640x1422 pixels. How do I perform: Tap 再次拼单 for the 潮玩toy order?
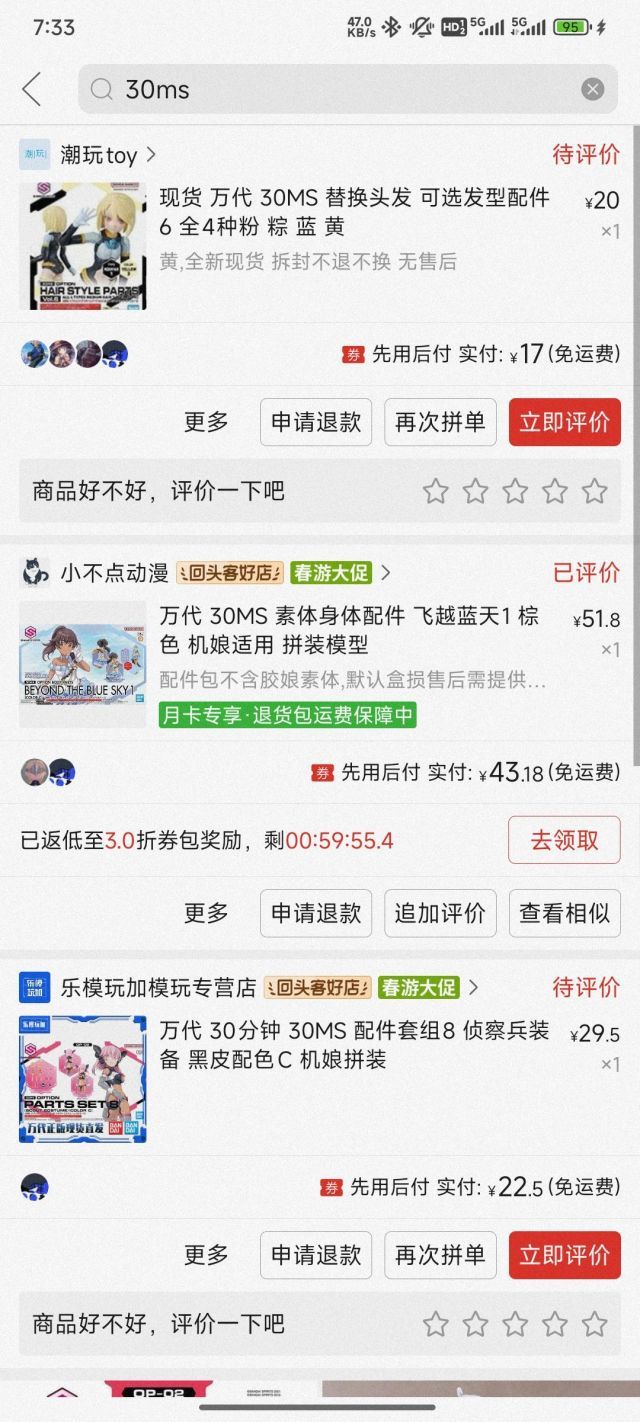(x=440, y=422)
